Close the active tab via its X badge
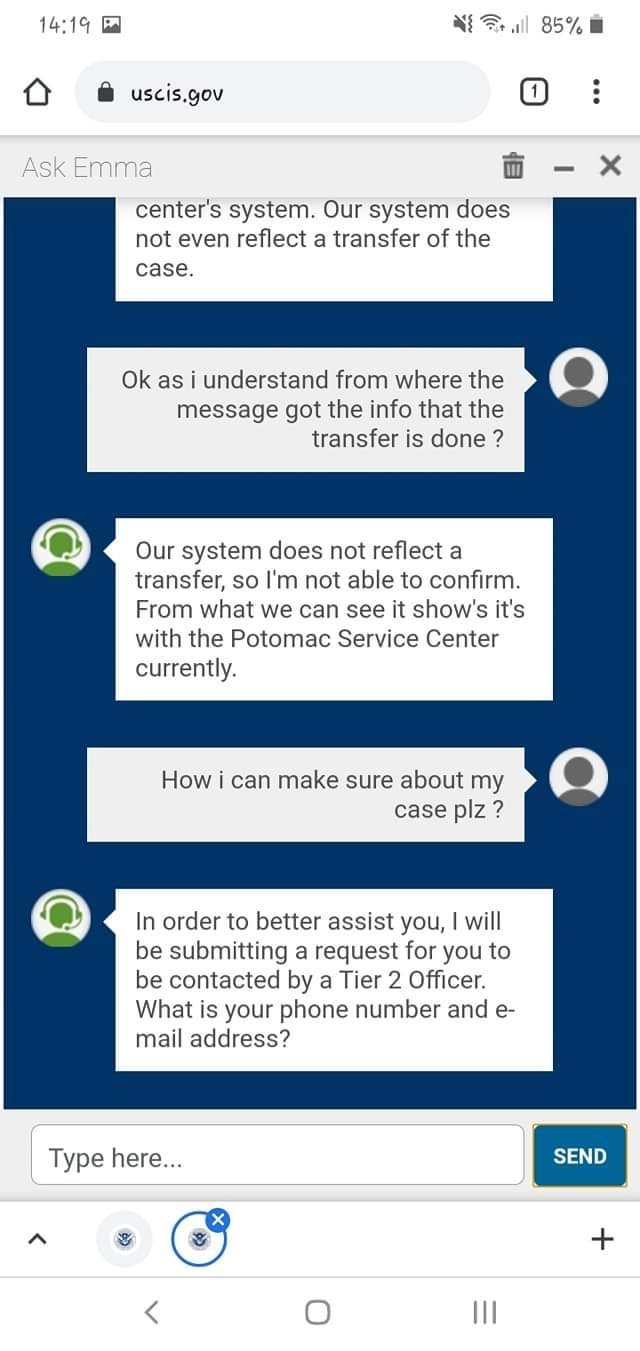 tap(219, 1219)
